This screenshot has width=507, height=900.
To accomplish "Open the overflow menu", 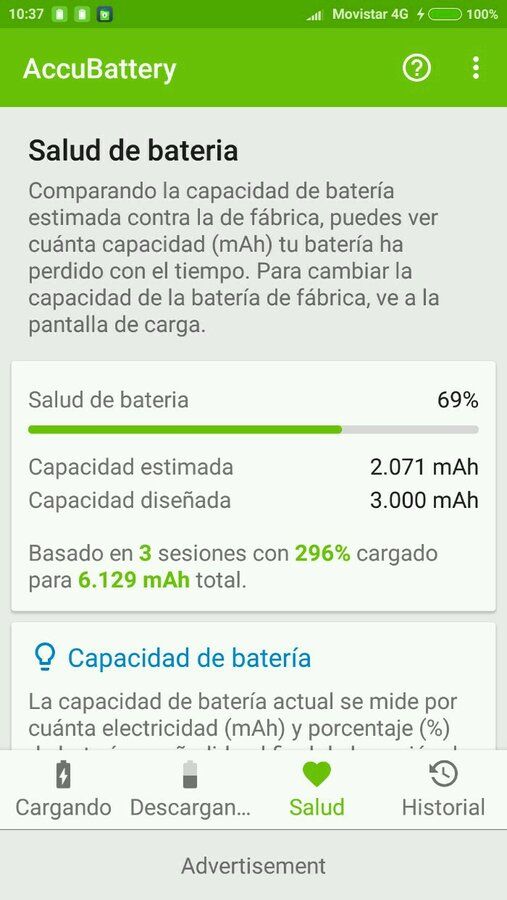I will 475,68.
